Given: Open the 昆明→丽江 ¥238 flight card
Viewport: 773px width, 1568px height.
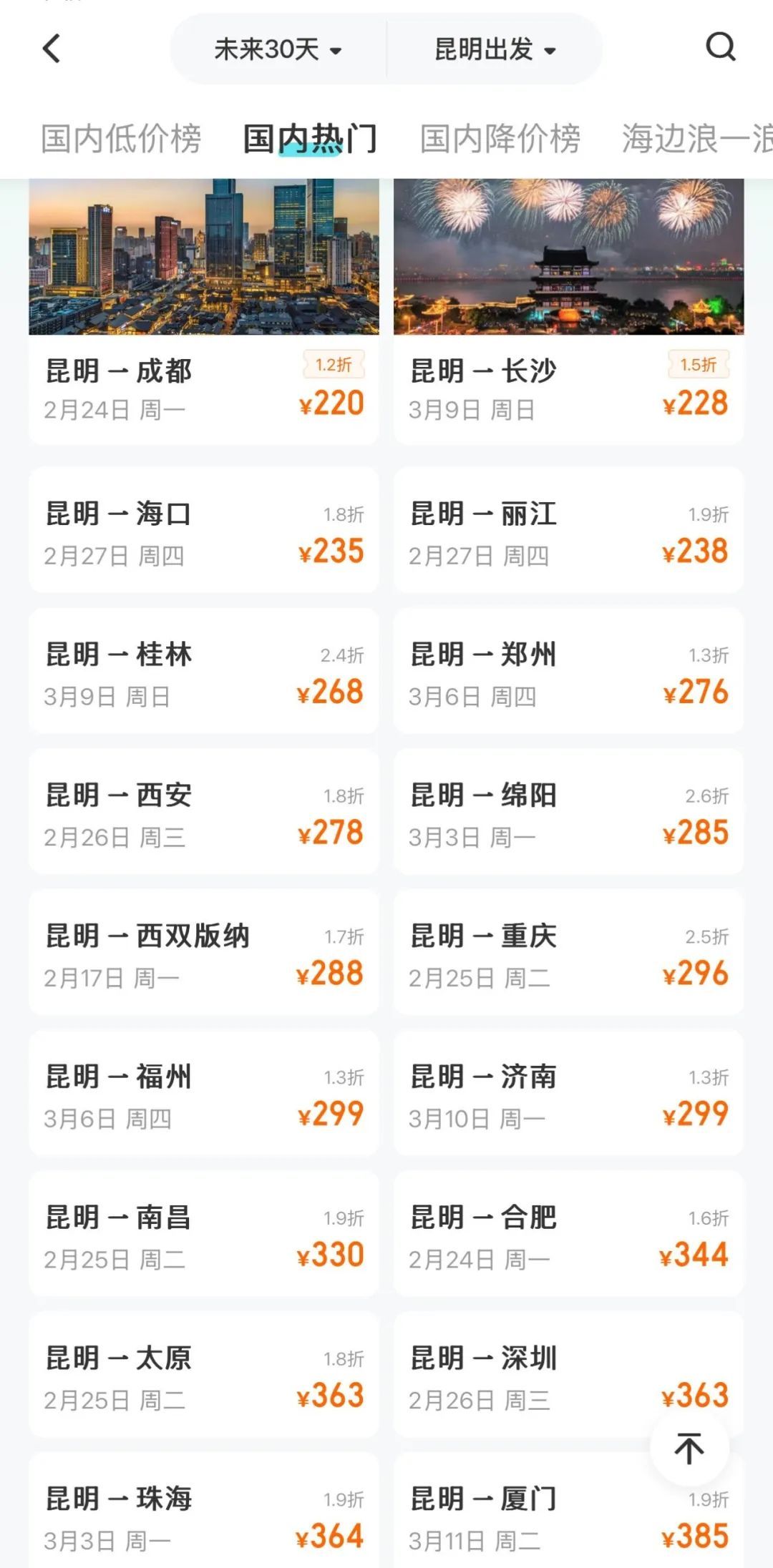Looking at the screenshot, I should [569, 529].
